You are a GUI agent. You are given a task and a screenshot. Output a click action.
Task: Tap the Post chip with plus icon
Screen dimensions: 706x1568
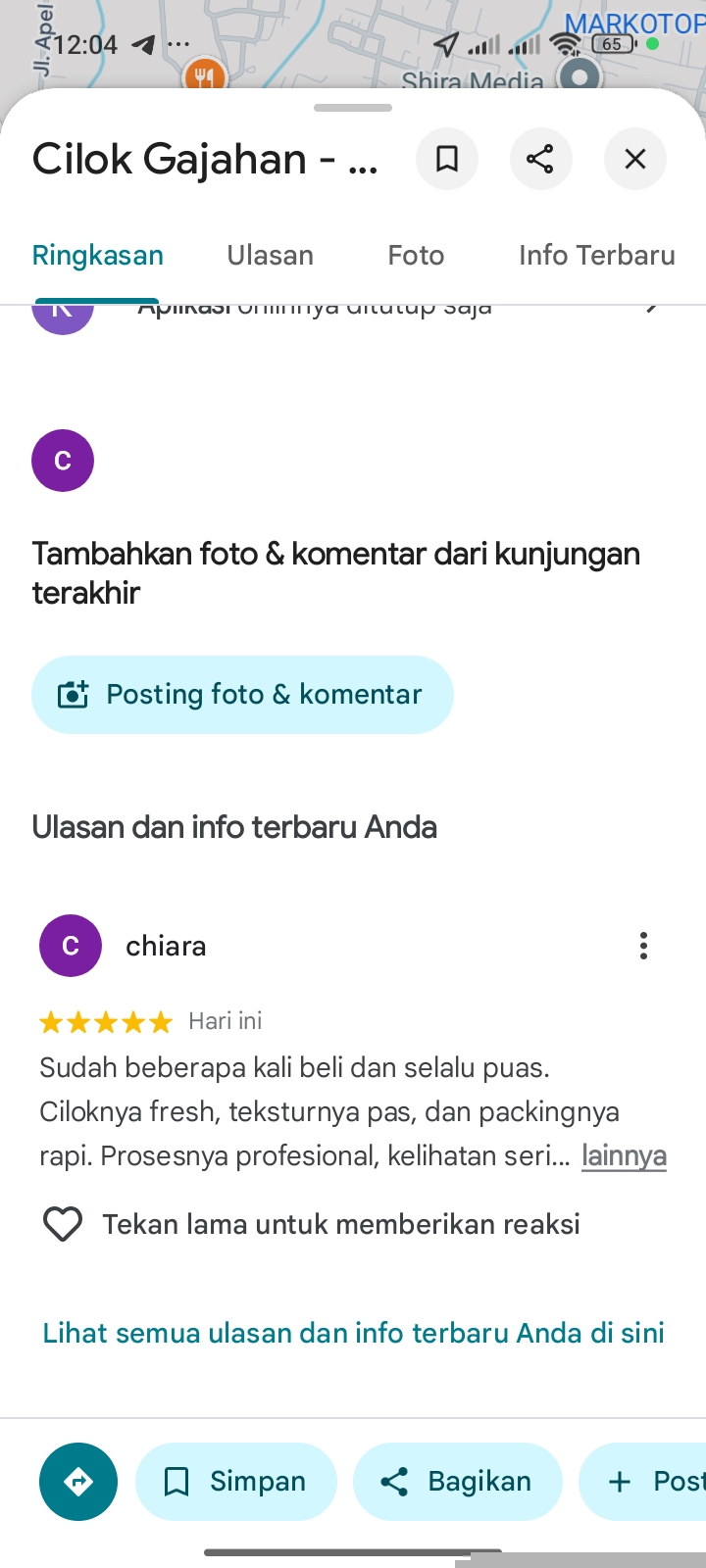tap(647, 1482)
